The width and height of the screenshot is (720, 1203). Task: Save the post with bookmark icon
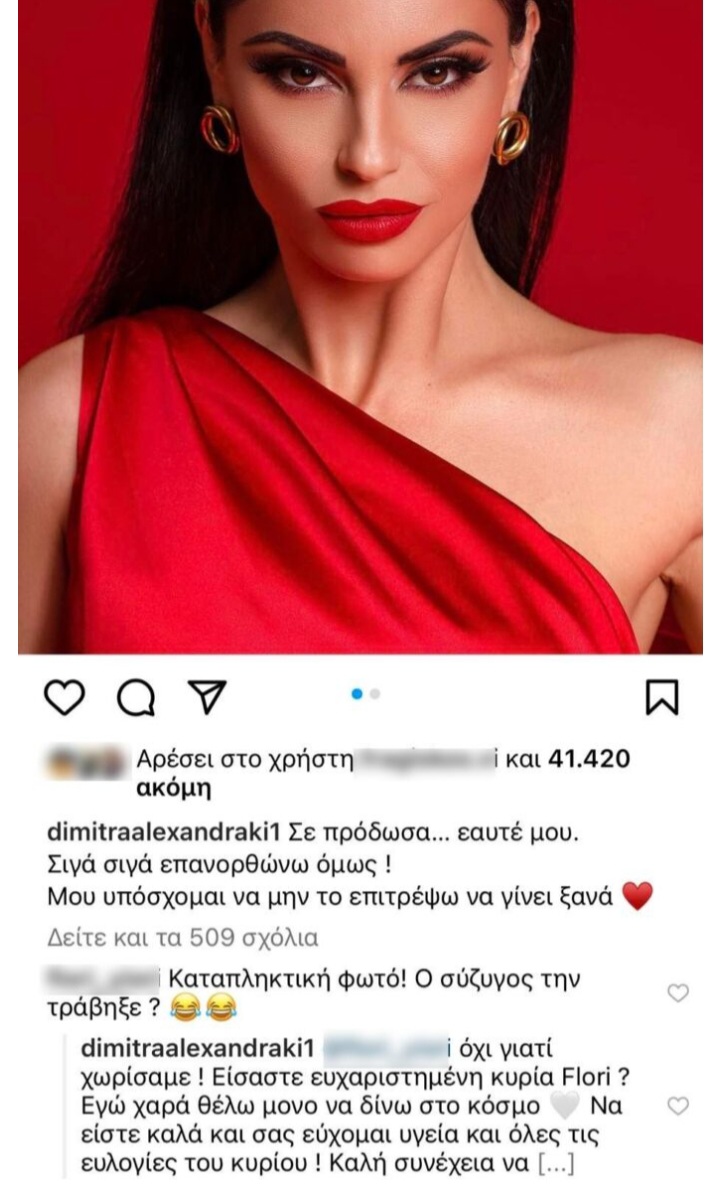pos(662,697)
